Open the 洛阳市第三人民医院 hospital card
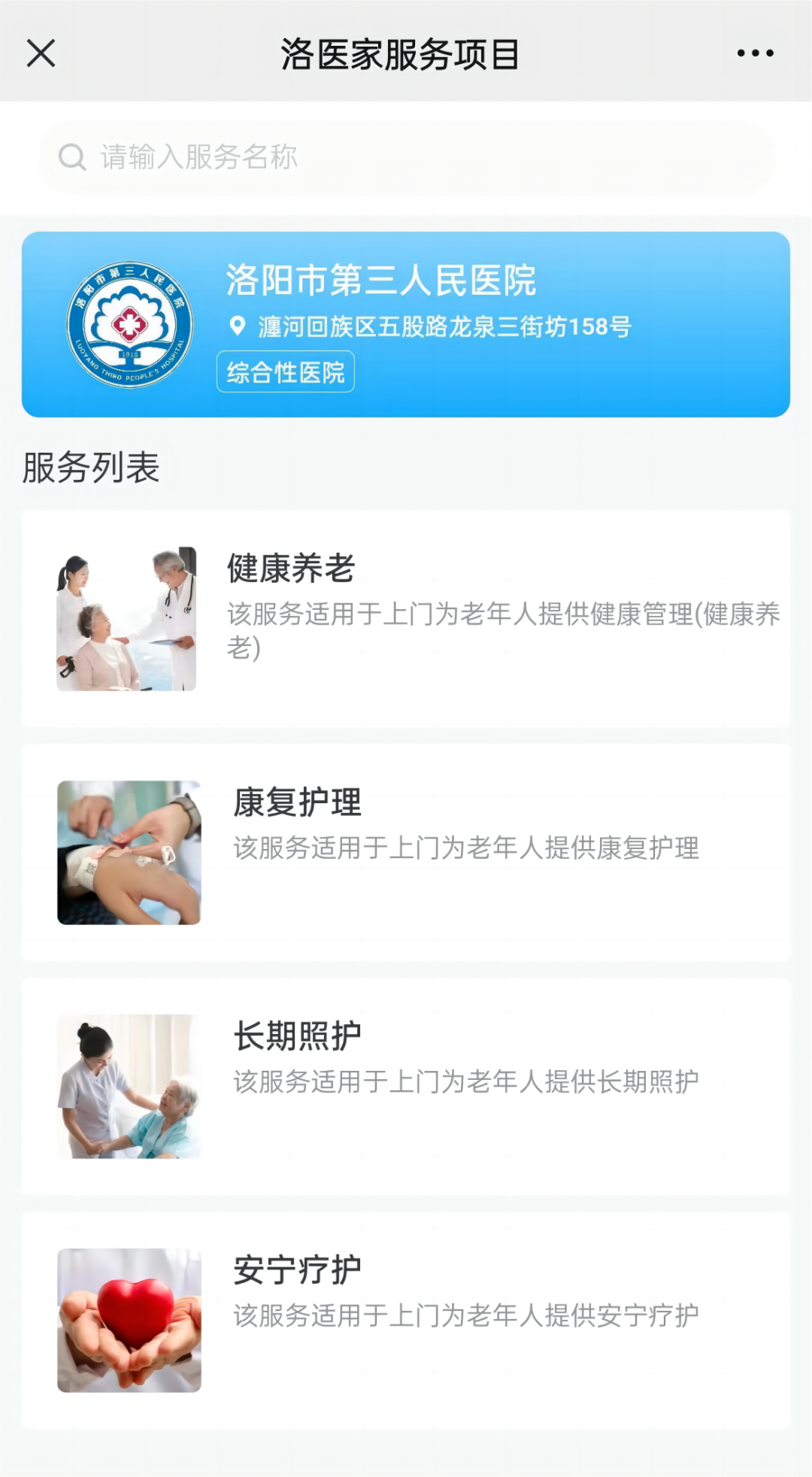This screenshot has width=812, height=1477. (x=406, y=324)
